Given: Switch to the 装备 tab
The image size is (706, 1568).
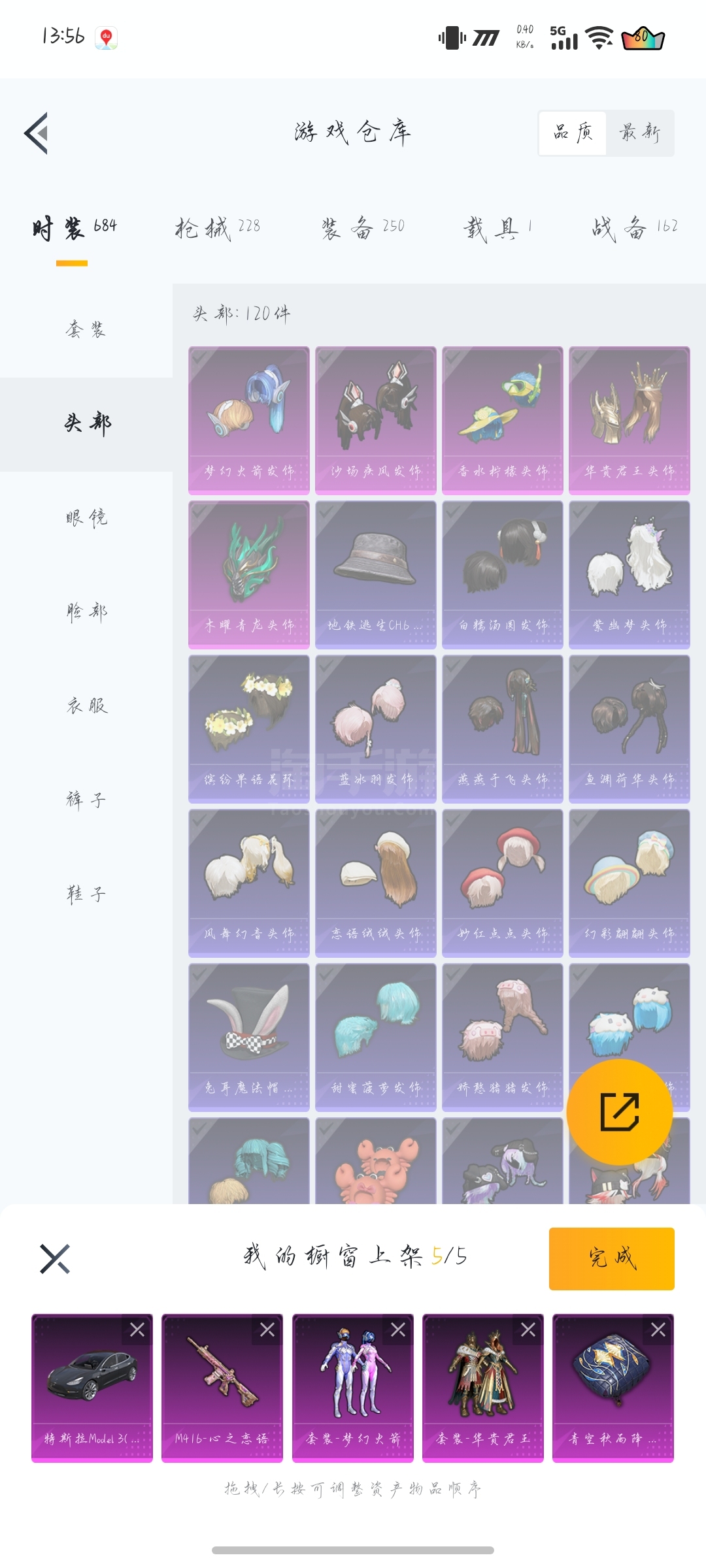Looking at the screenshot, I should 363,228.
